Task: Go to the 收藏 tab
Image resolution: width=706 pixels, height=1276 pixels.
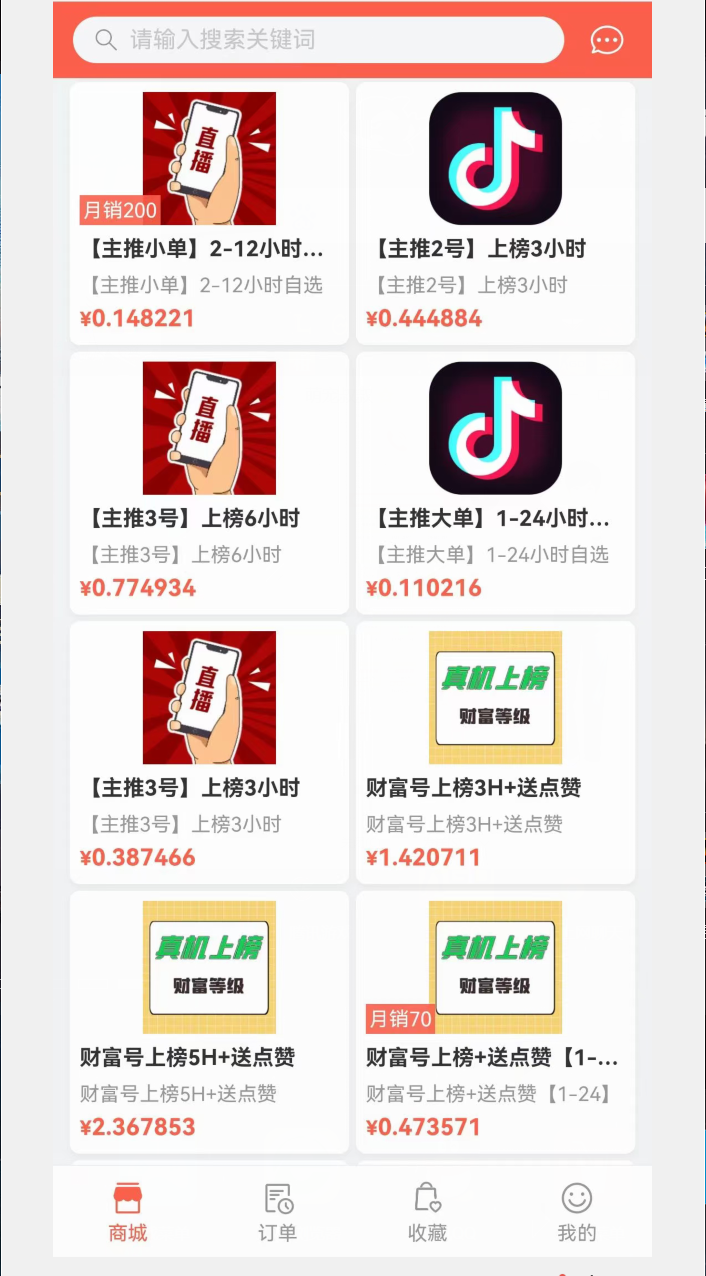Action: (427, 1211)
